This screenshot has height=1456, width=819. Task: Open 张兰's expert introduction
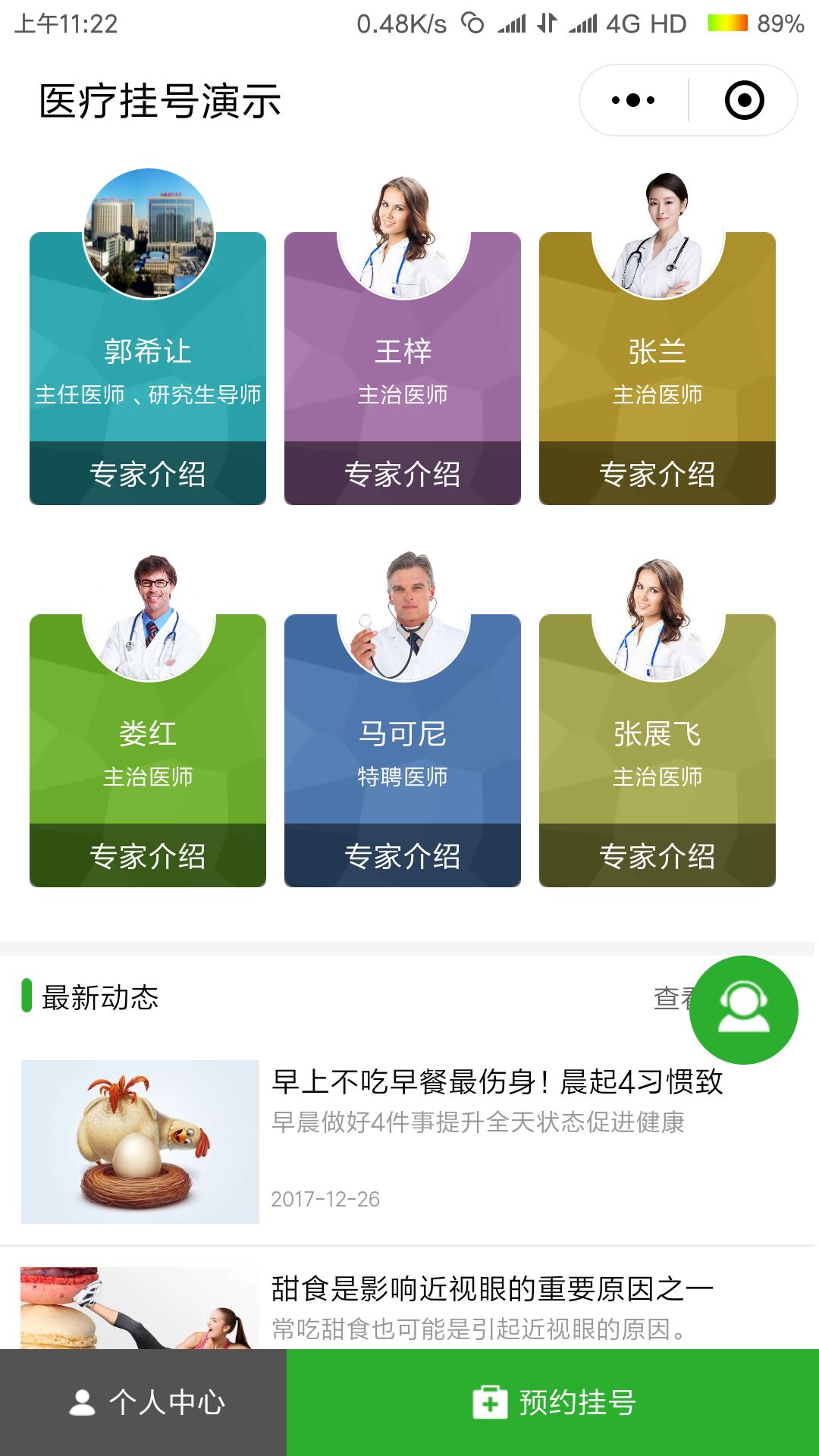(657, 474)
